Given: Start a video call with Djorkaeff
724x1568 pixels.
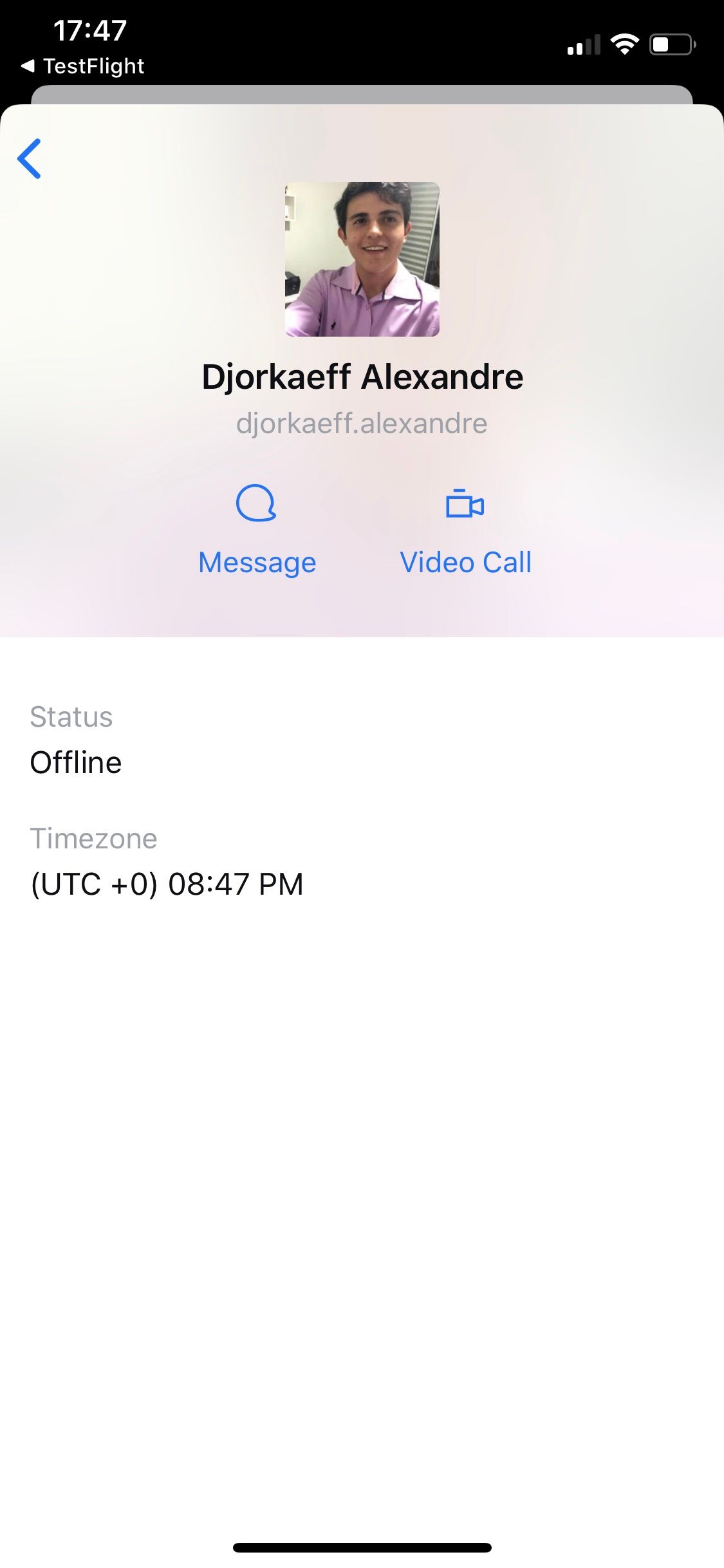Looking at the screenshot, I should pyautogui.click(x=465, y=529).
